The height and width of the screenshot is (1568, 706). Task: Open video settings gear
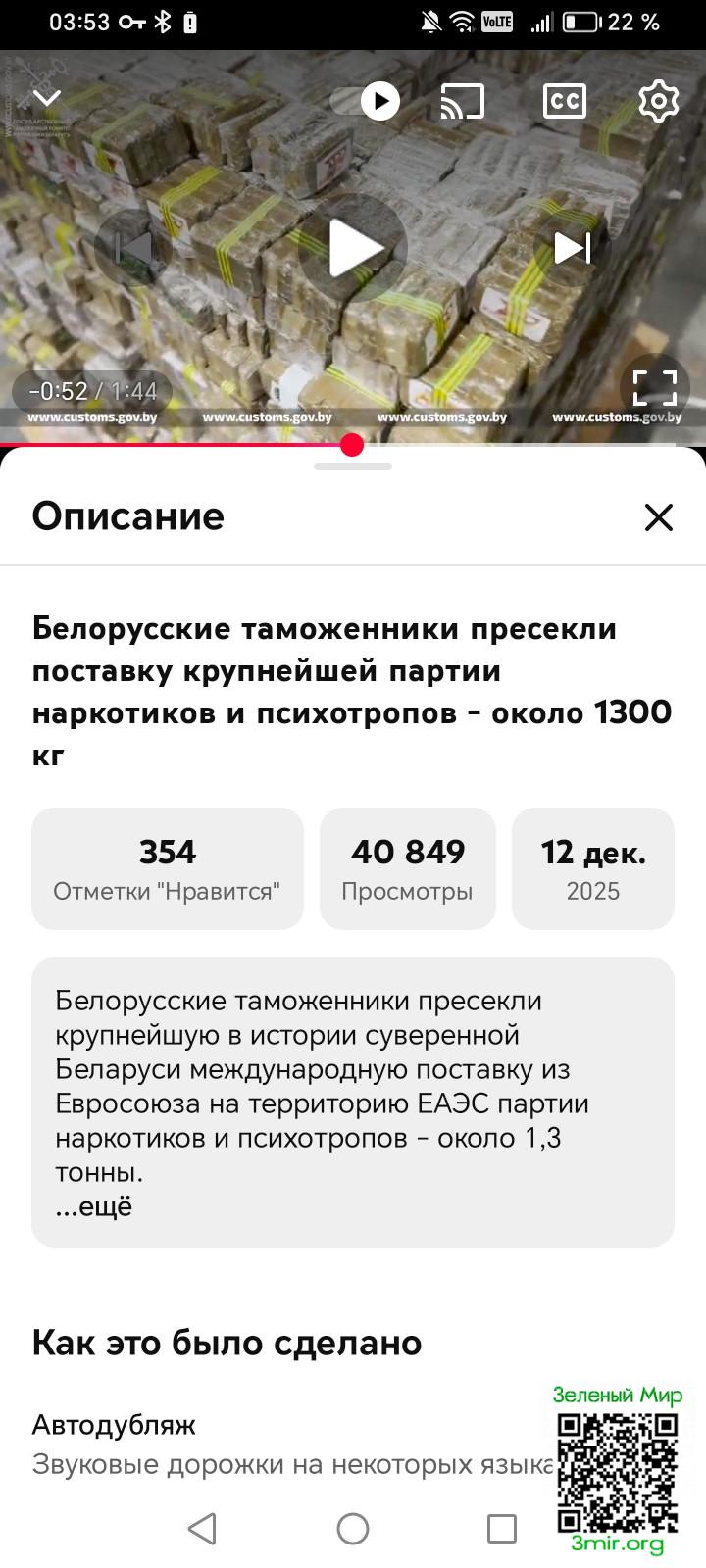pyautogui.click(x=658, y=101)
